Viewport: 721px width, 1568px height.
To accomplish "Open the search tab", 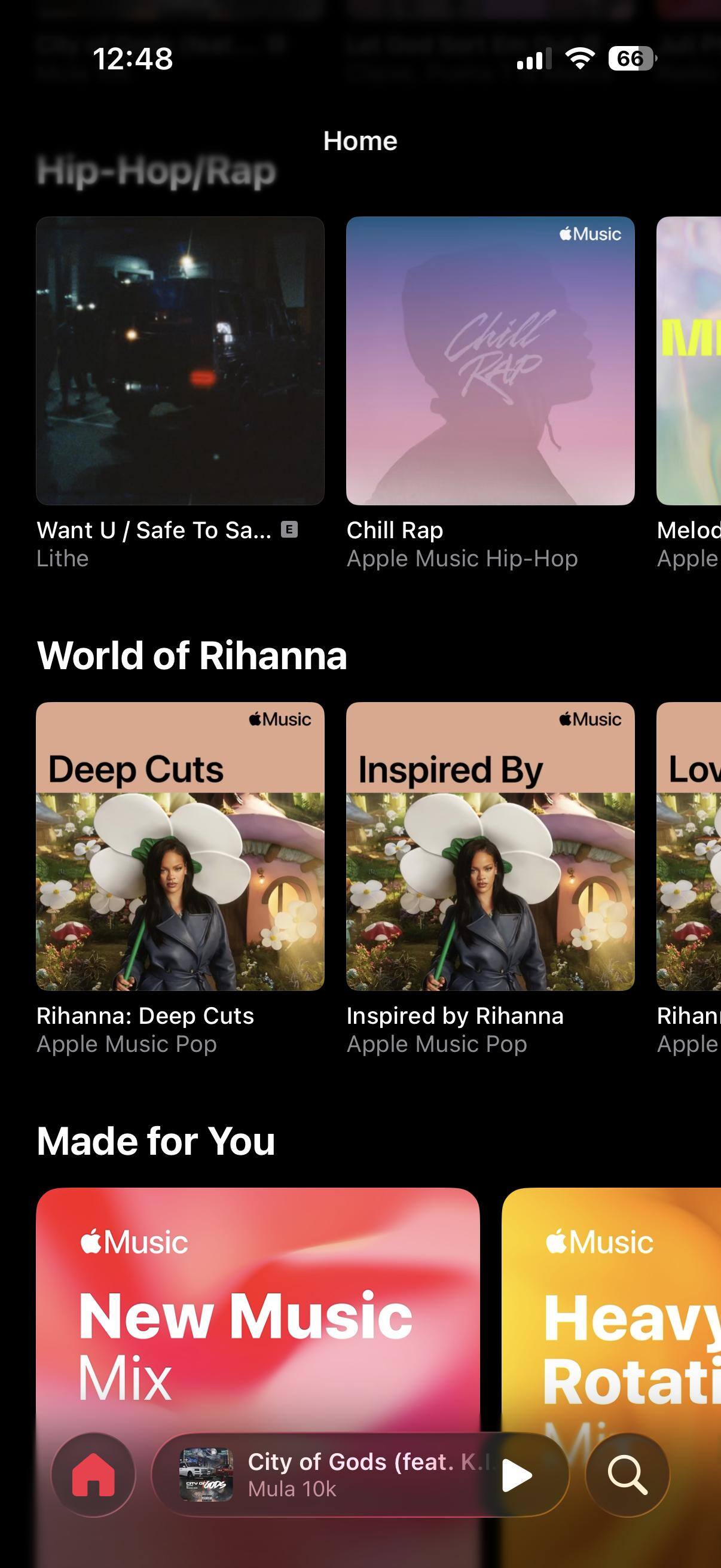I will point(627,1475).
